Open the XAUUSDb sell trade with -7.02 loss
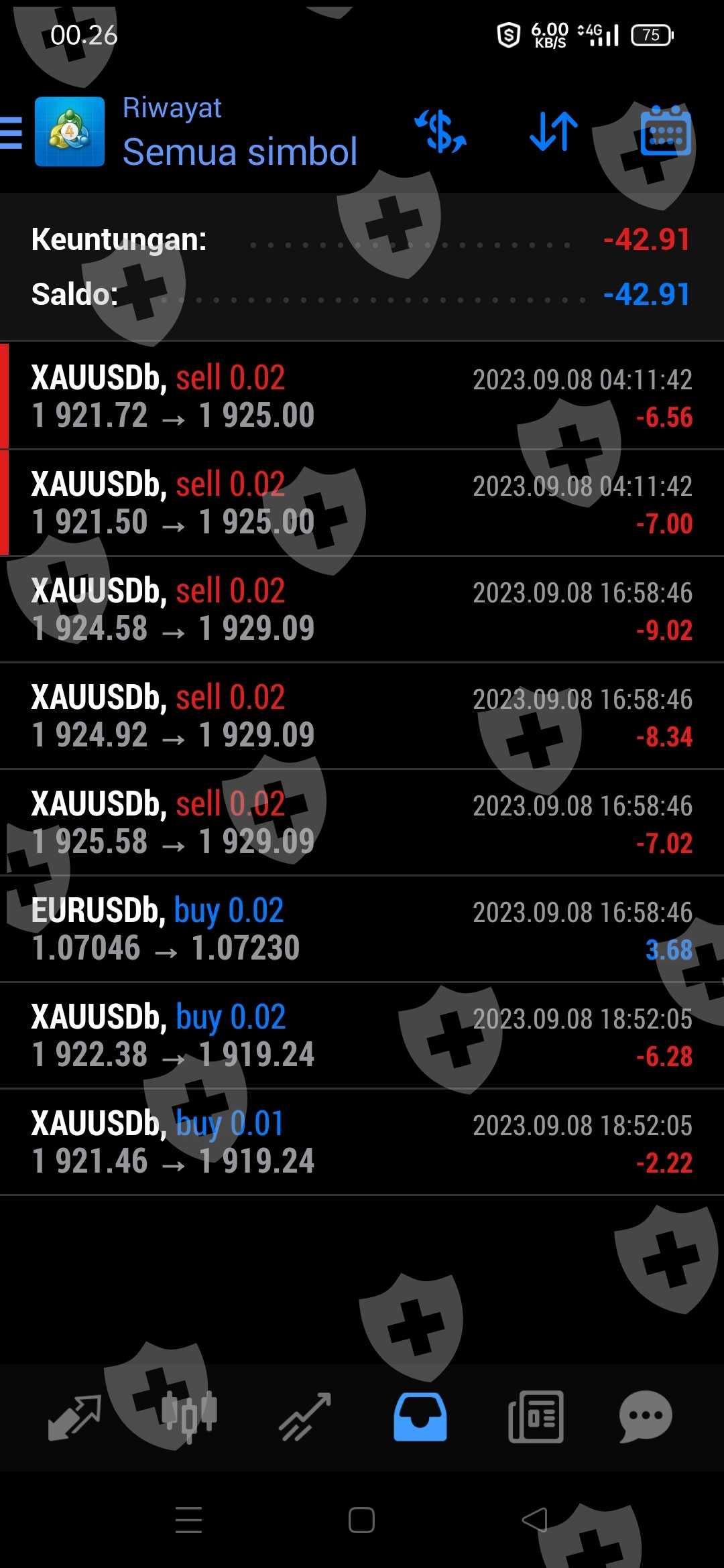724x1568 pixels. (362, 822)
